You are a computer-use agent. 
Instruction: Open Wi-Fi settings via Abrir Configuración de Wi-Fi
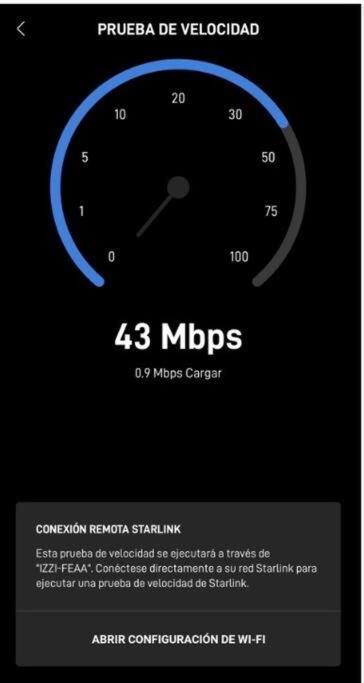pos(179,639)
